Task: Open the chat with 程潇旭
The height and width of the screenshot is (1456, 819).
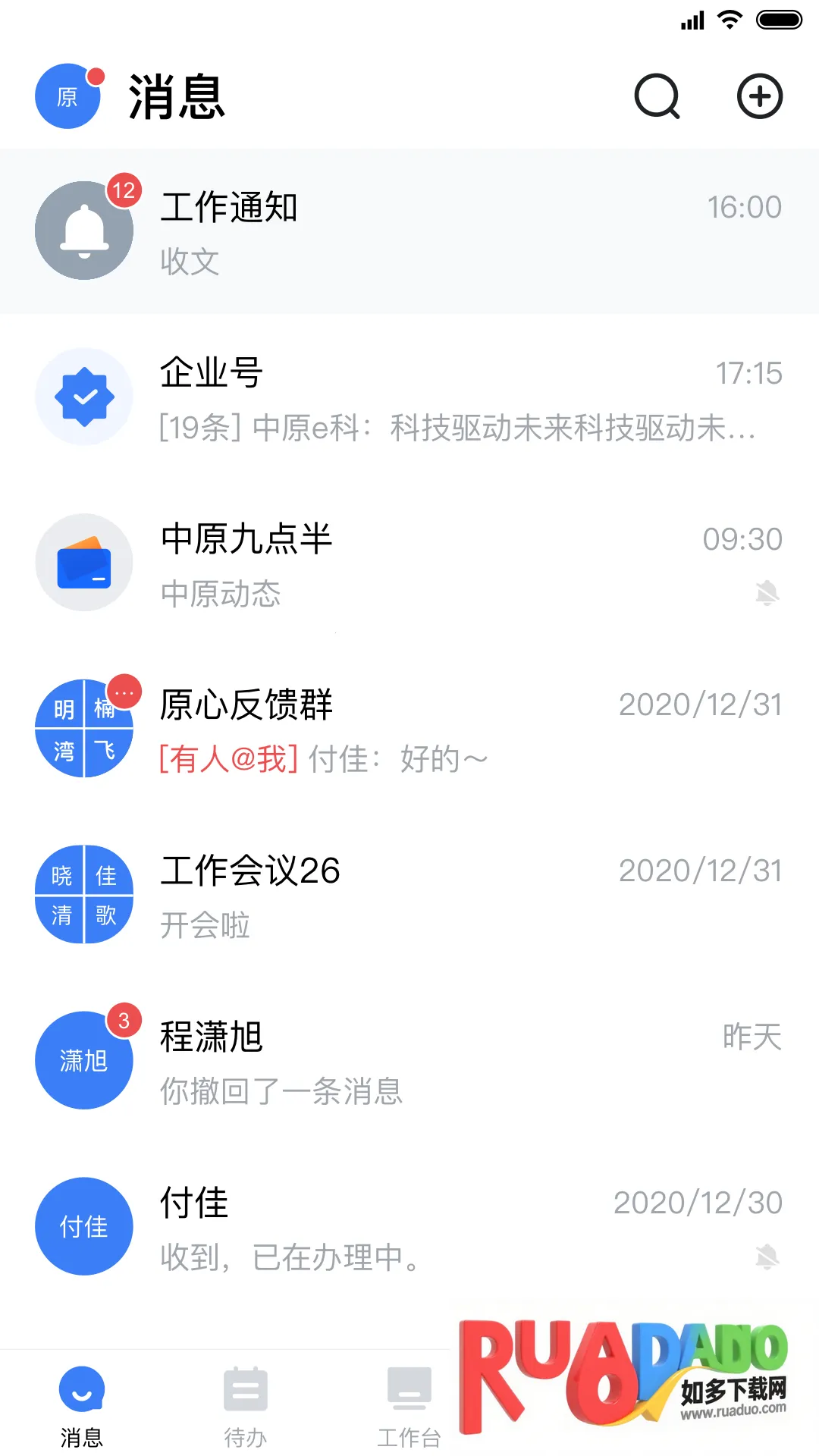Action: (409, 1062)
